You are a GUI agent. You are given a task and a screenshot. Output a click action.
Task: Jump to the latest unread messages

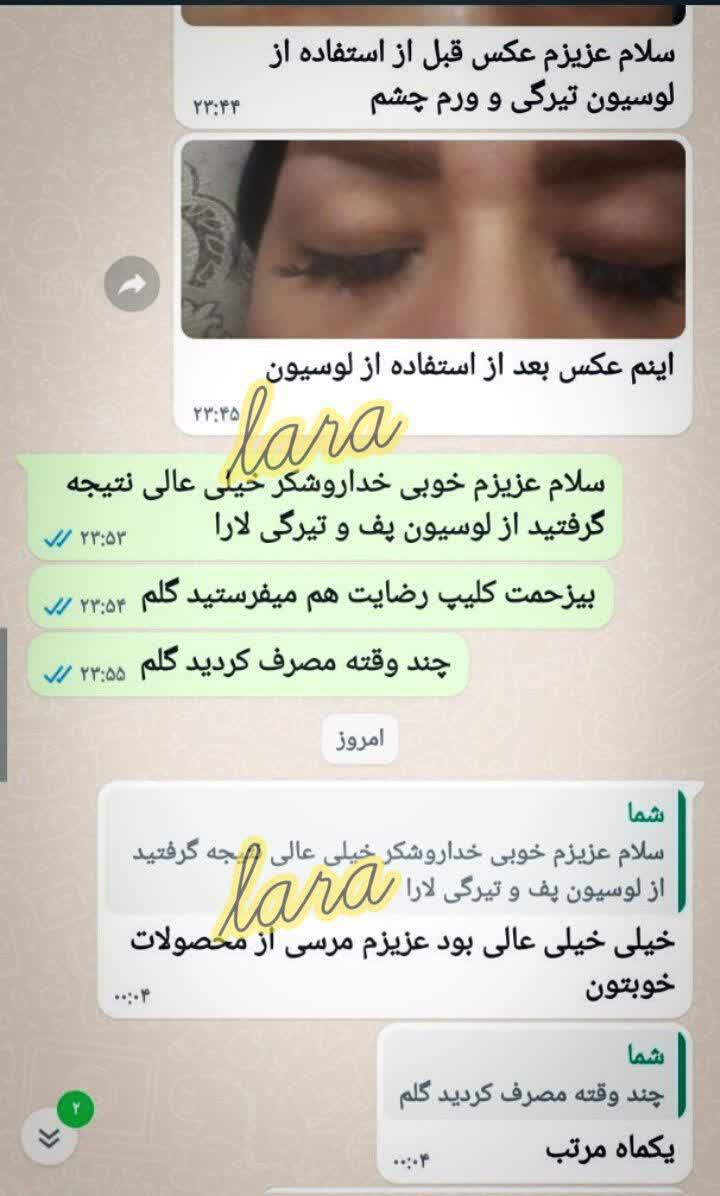pos(49,1138)
